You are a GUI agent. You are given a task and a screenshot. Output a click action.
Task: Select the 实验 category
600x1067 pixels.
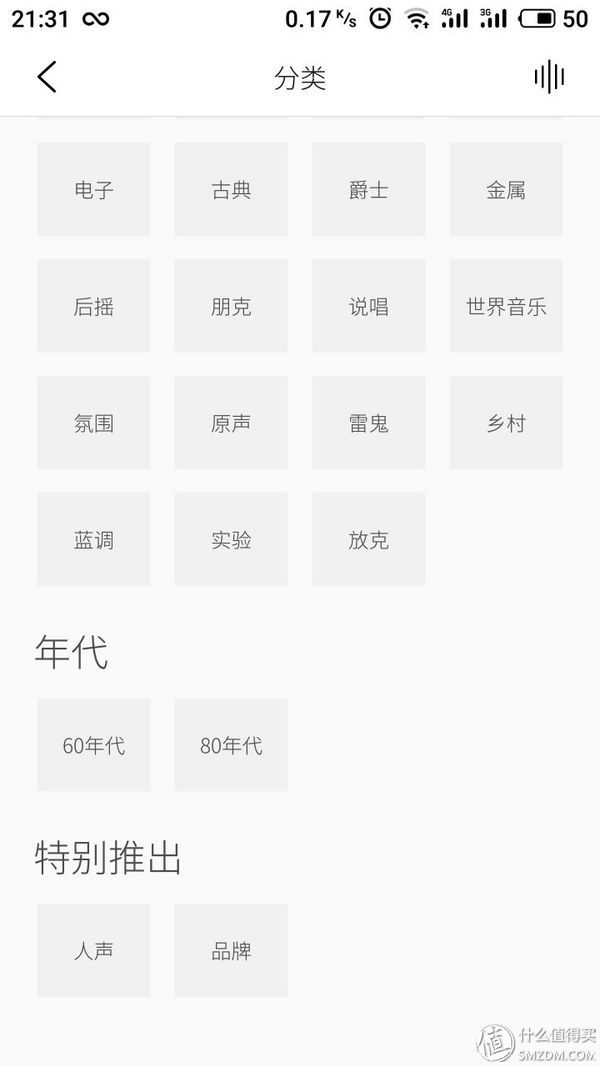click(x=231, y=540)
